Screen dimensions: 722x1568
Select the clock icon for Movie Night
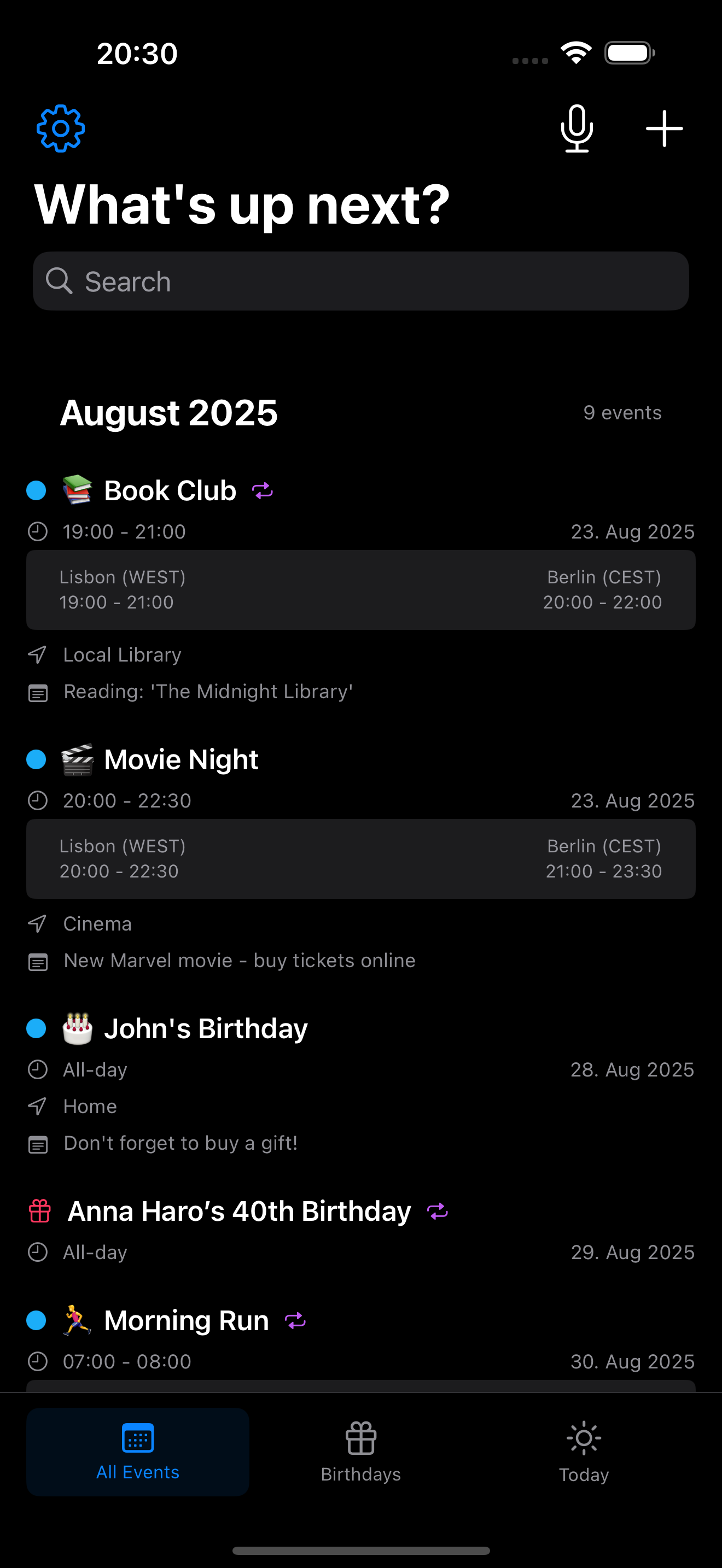[38, 800]
